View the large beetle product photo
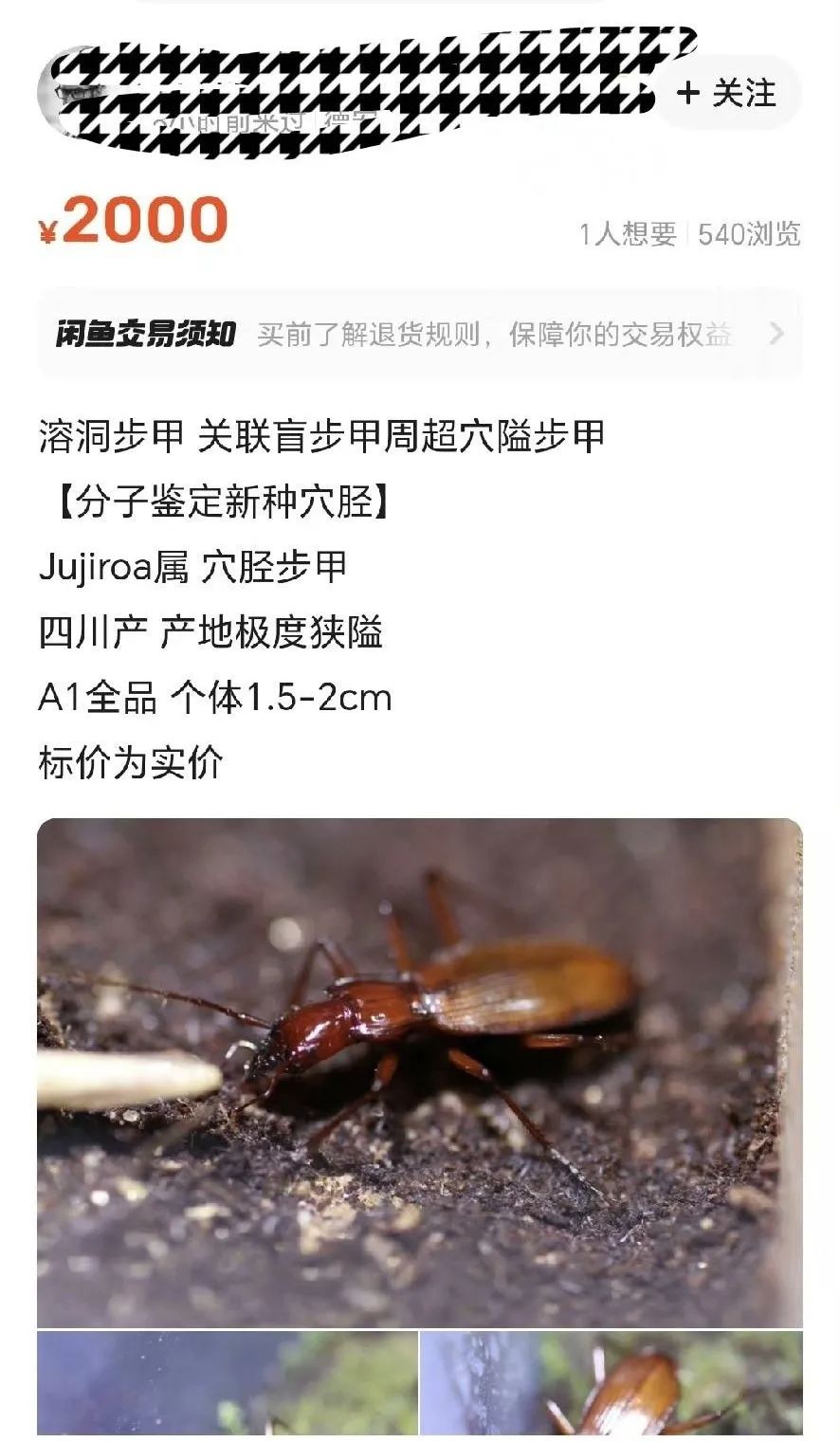The image size is (840, 1442). 419,1071
